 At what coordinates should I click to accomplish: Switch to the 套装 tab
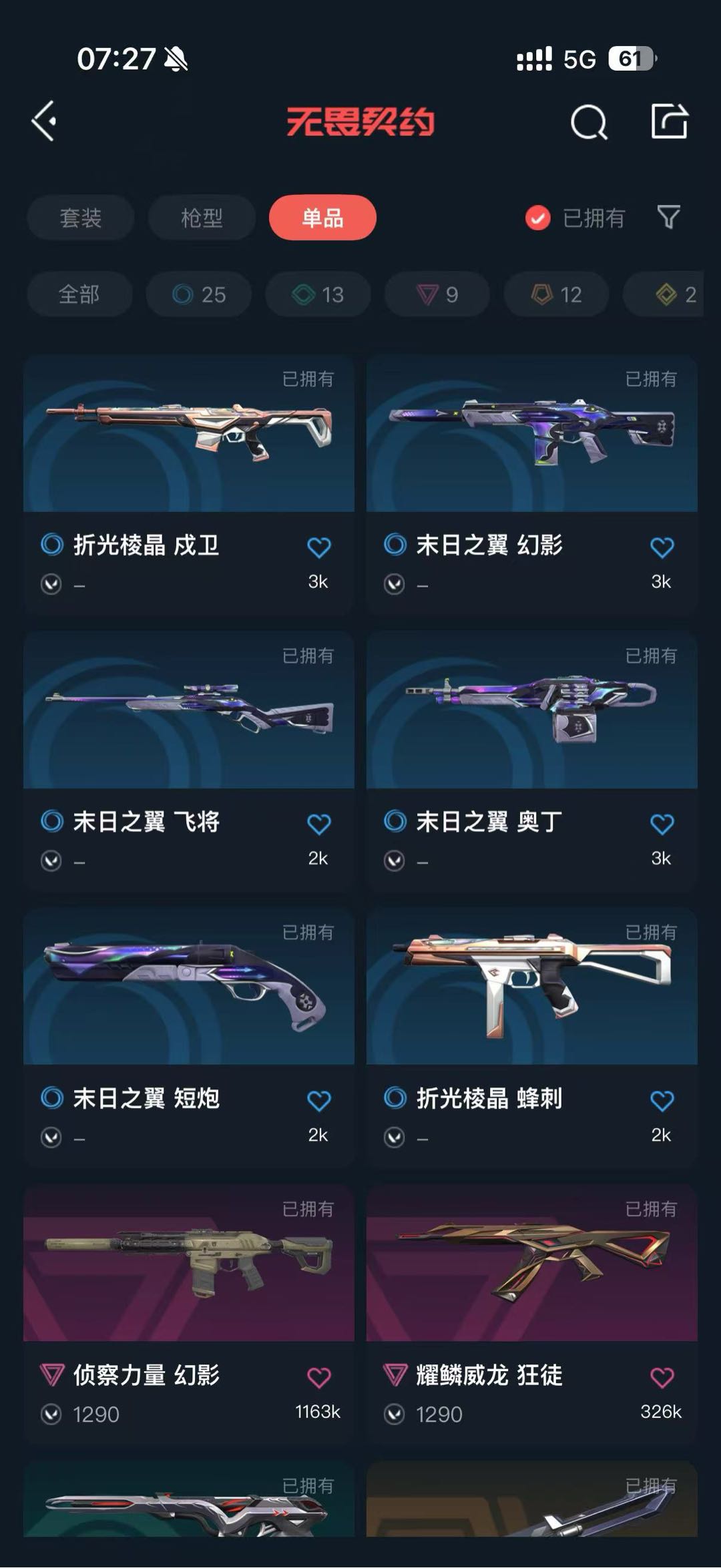(81, 218)
